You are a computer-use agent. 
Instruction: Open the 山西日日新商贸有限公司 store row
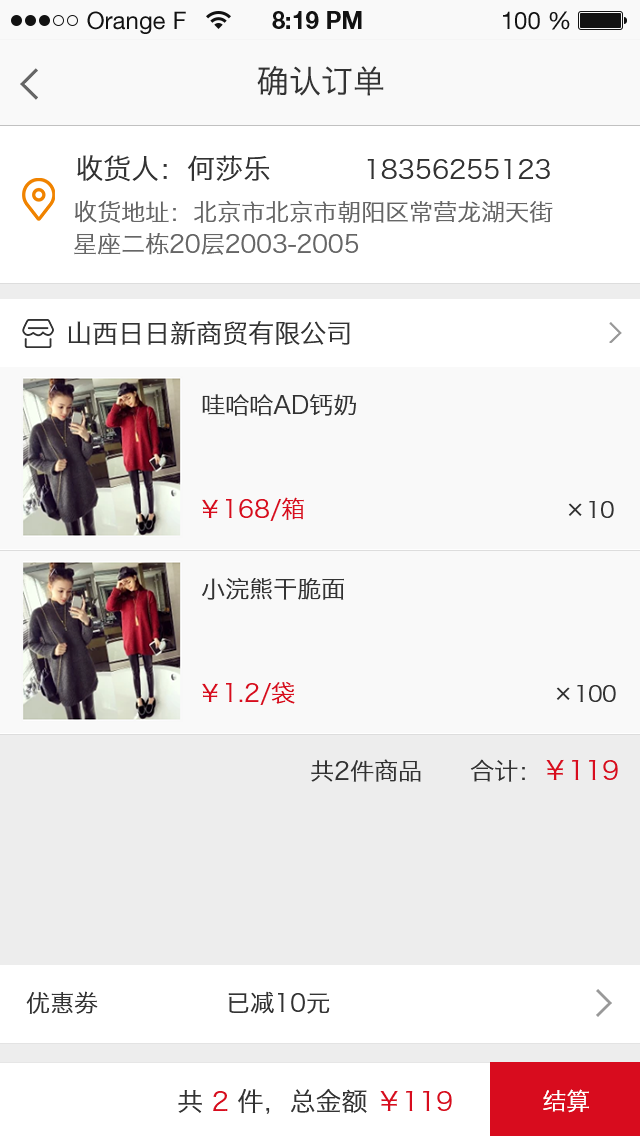(x=320, y=333)
